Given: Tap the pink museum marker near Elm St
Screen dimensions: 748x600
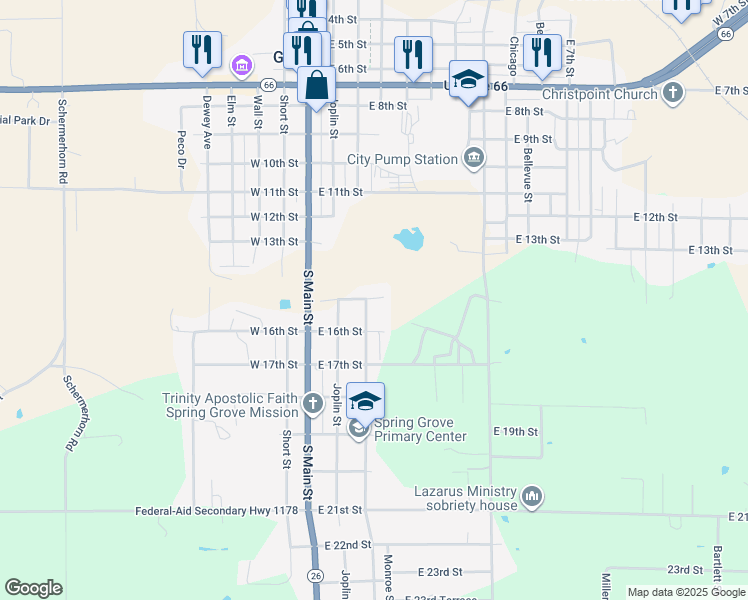Looking at the screenshot, I should (x=240, y=67).
